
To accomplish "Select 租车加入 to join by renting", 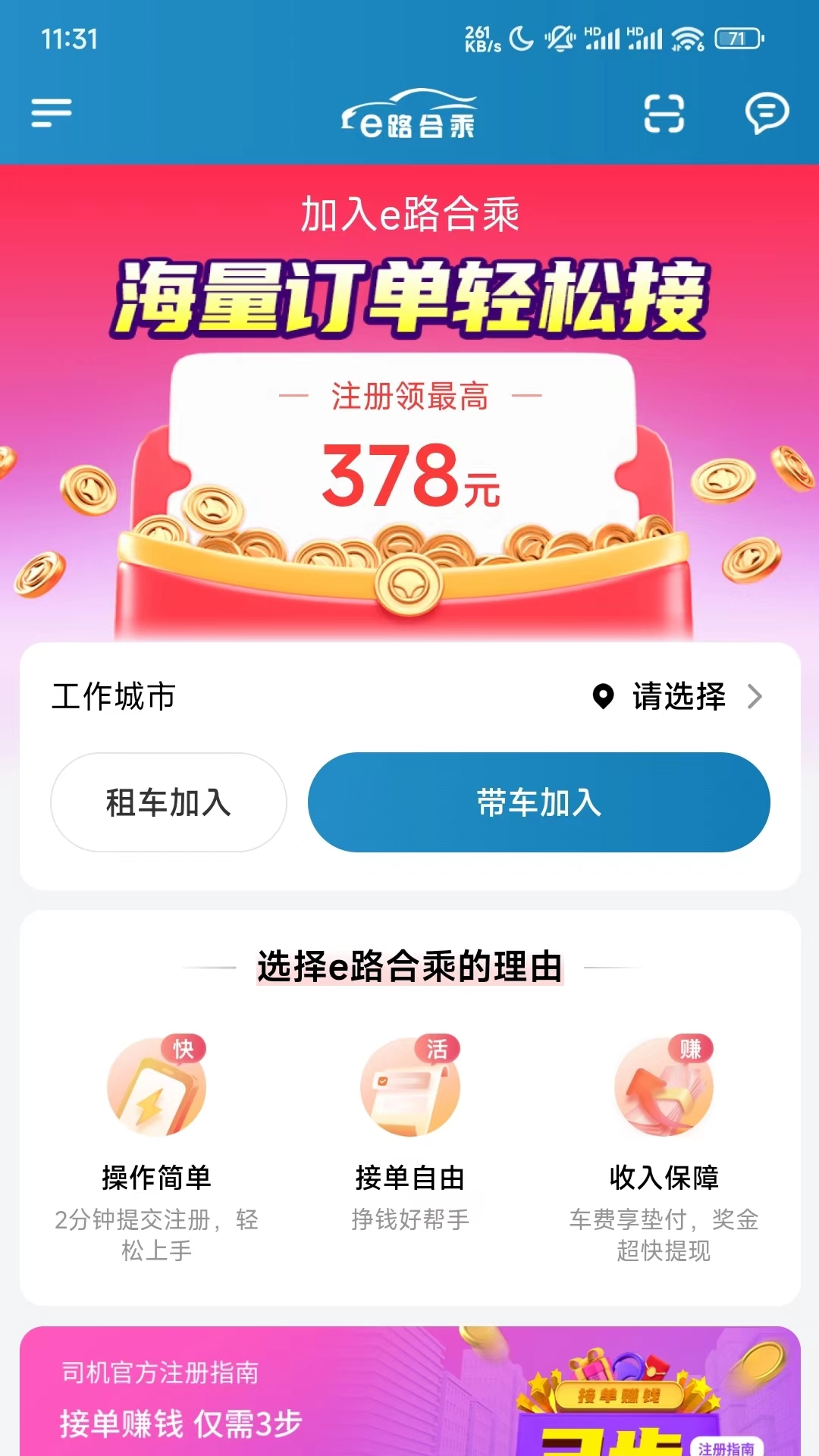I will pos(168,802).
